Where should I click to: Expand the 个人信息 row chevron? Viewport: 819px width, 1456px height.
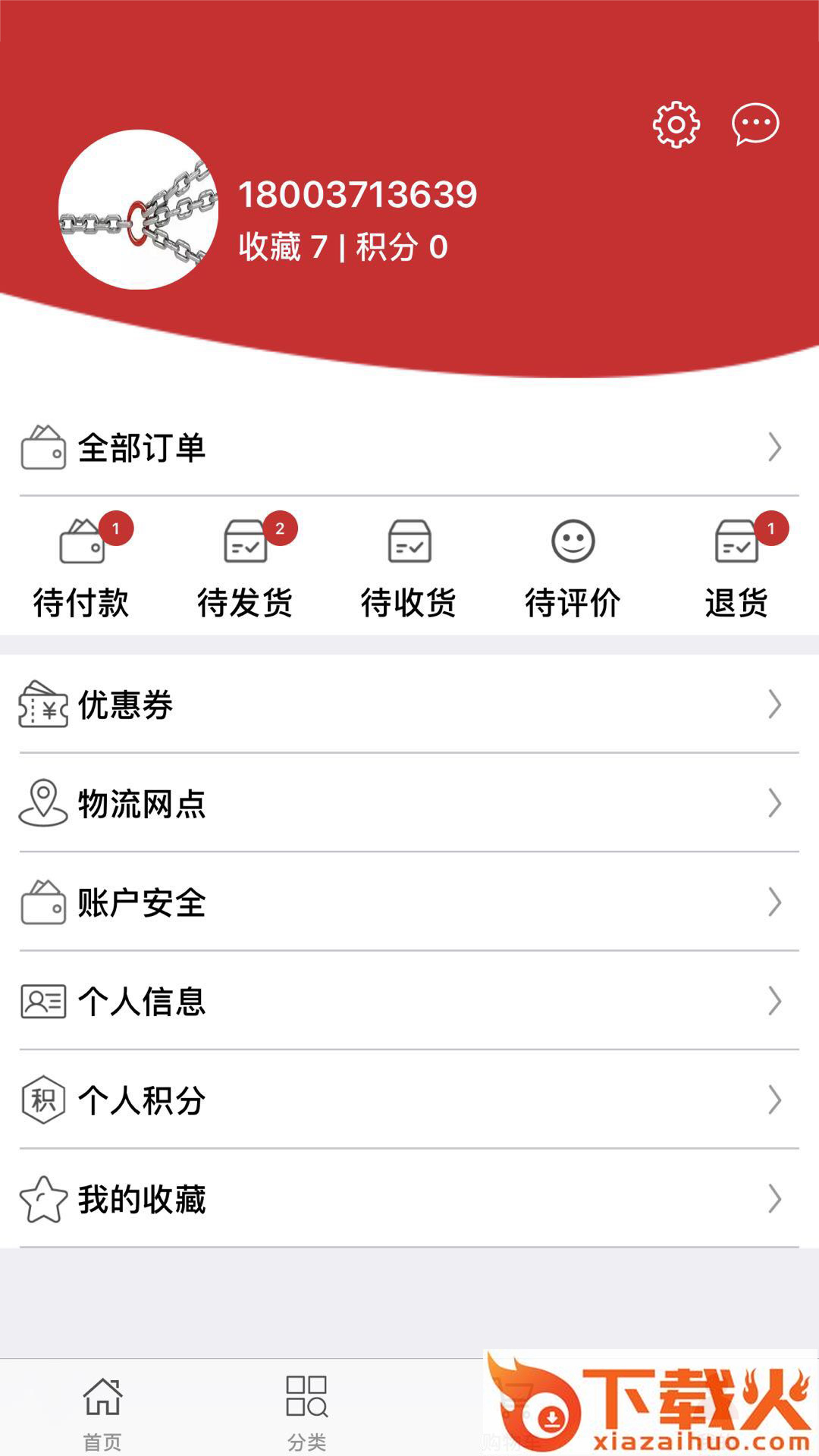(x=773, y=999)
